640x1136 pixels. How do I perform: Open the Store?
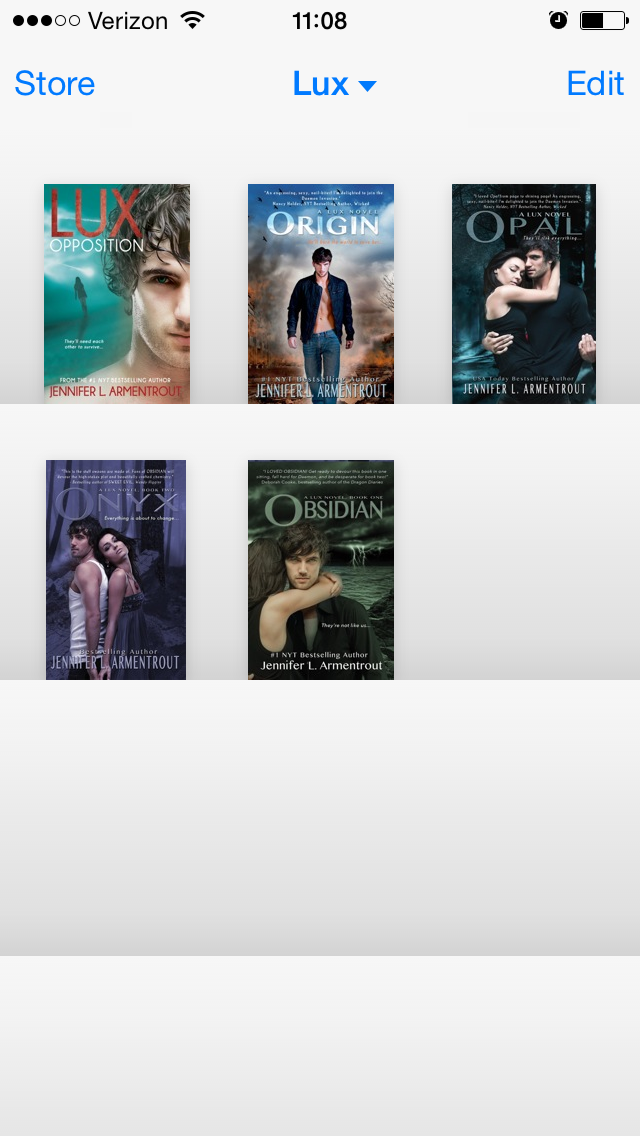click(55, 84)
